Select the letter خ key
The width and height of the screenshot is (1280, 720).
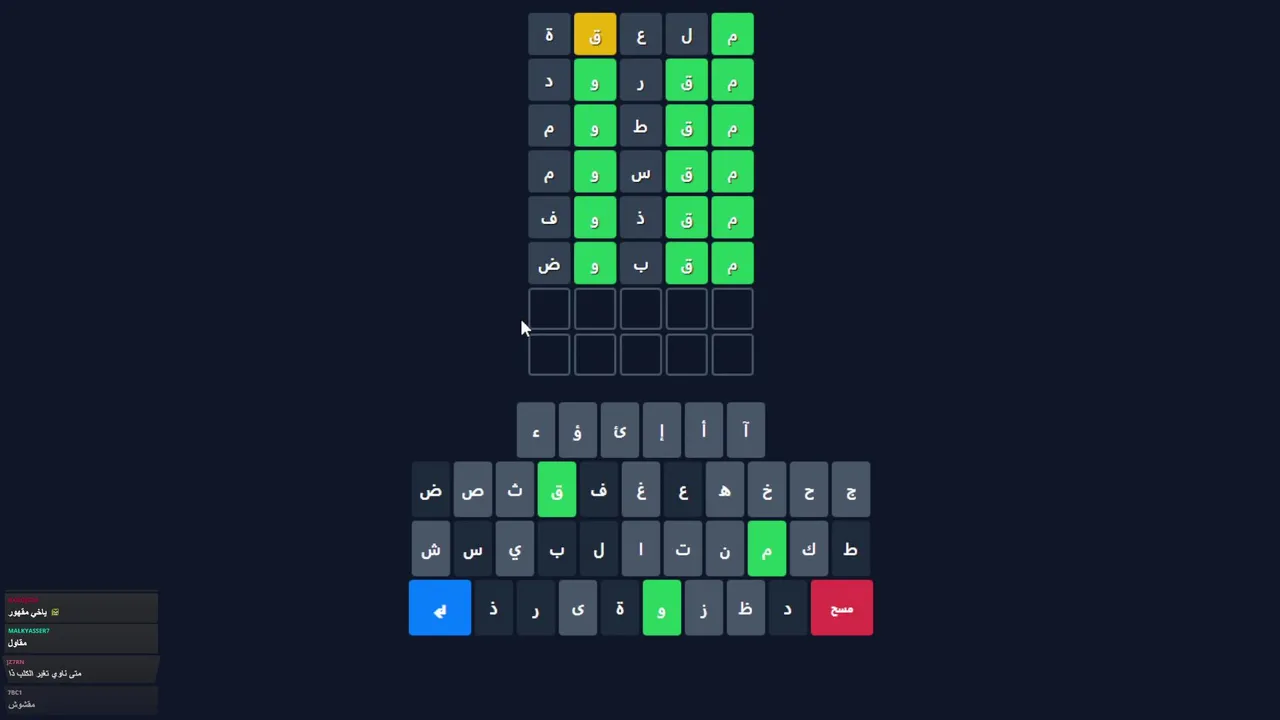[x=767, y=490]
